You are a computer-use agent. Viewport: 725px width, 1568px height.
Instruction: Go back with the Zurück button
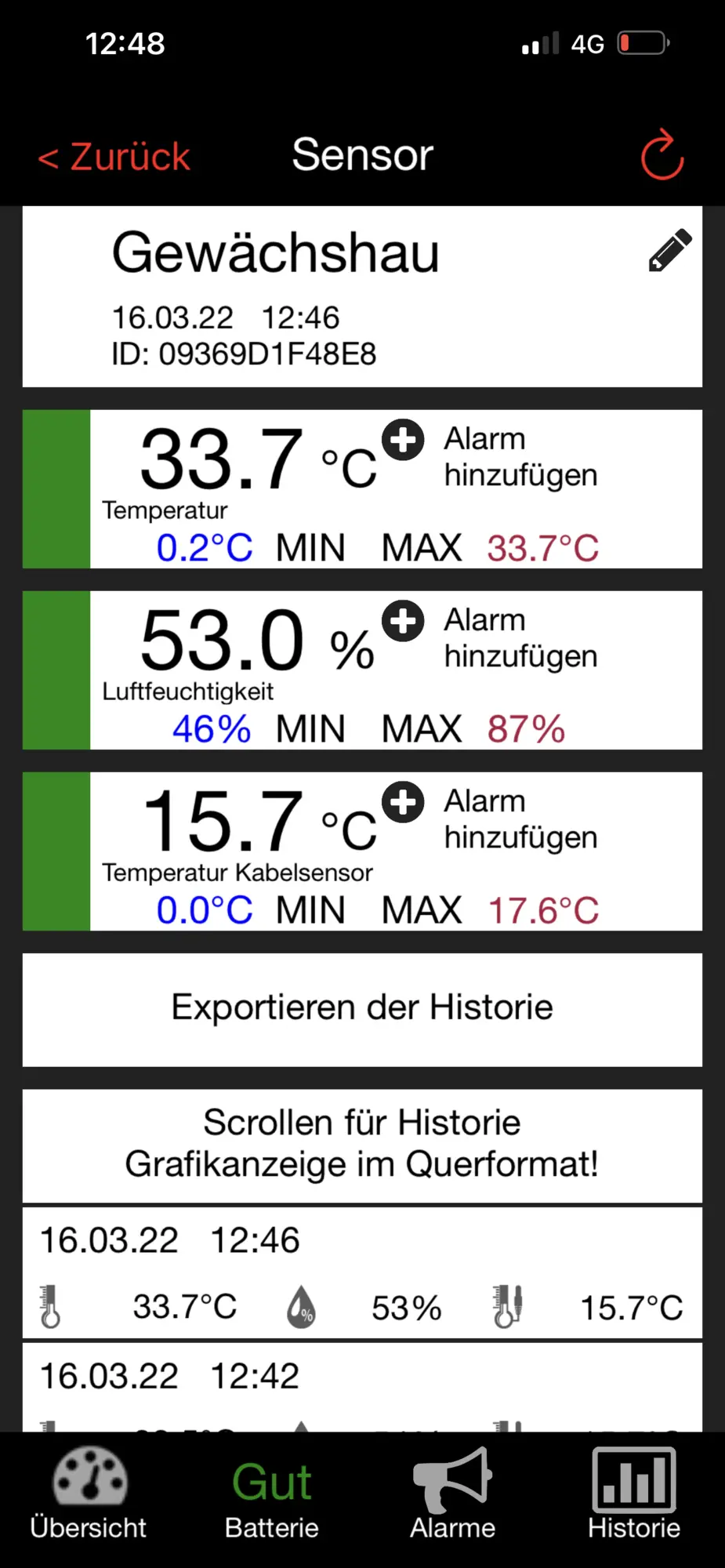(114, 157)
